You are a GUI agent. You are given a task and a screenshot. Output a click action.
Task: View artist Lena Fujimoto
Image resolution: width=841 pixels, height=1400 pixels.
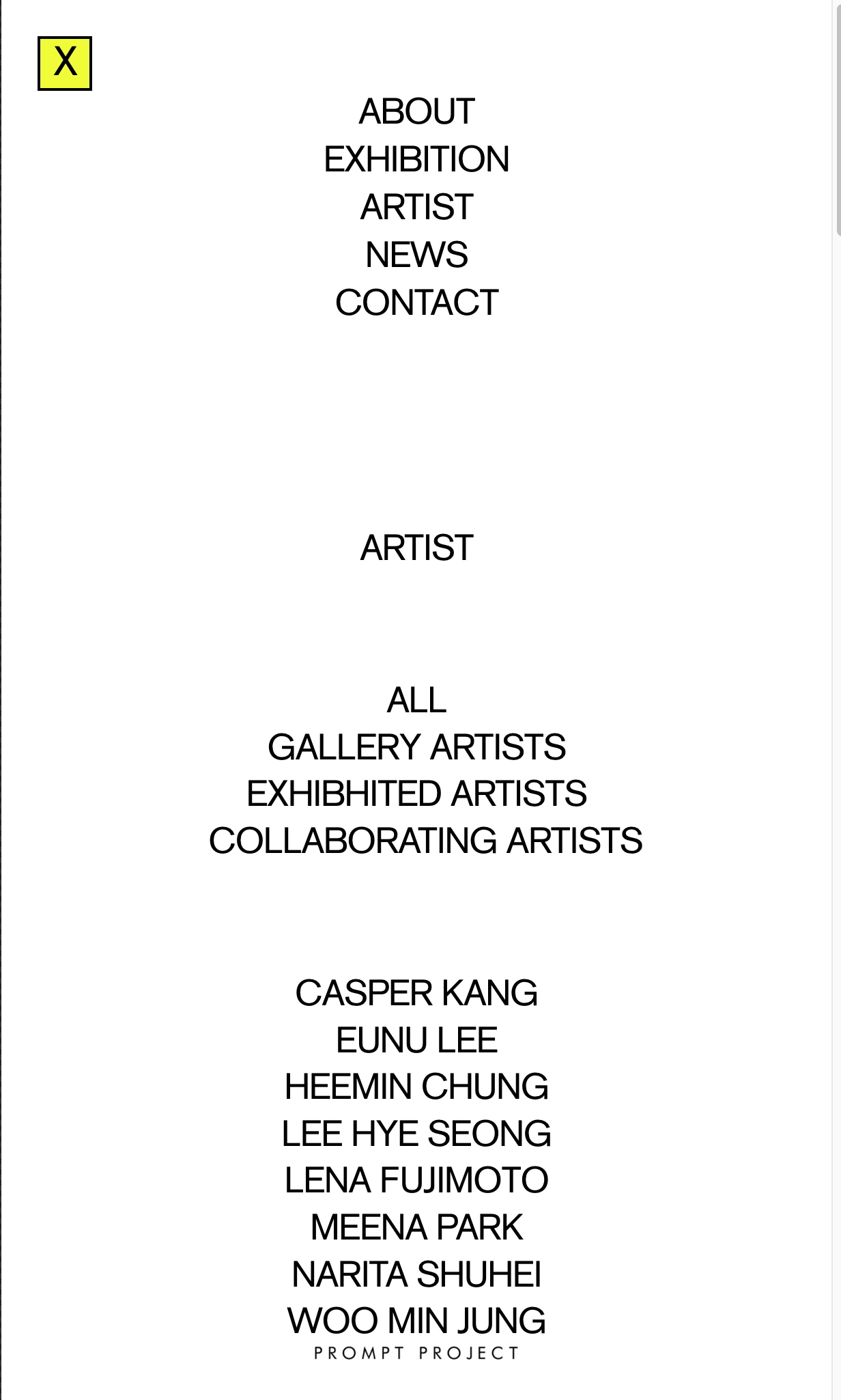pos(416,1180)
